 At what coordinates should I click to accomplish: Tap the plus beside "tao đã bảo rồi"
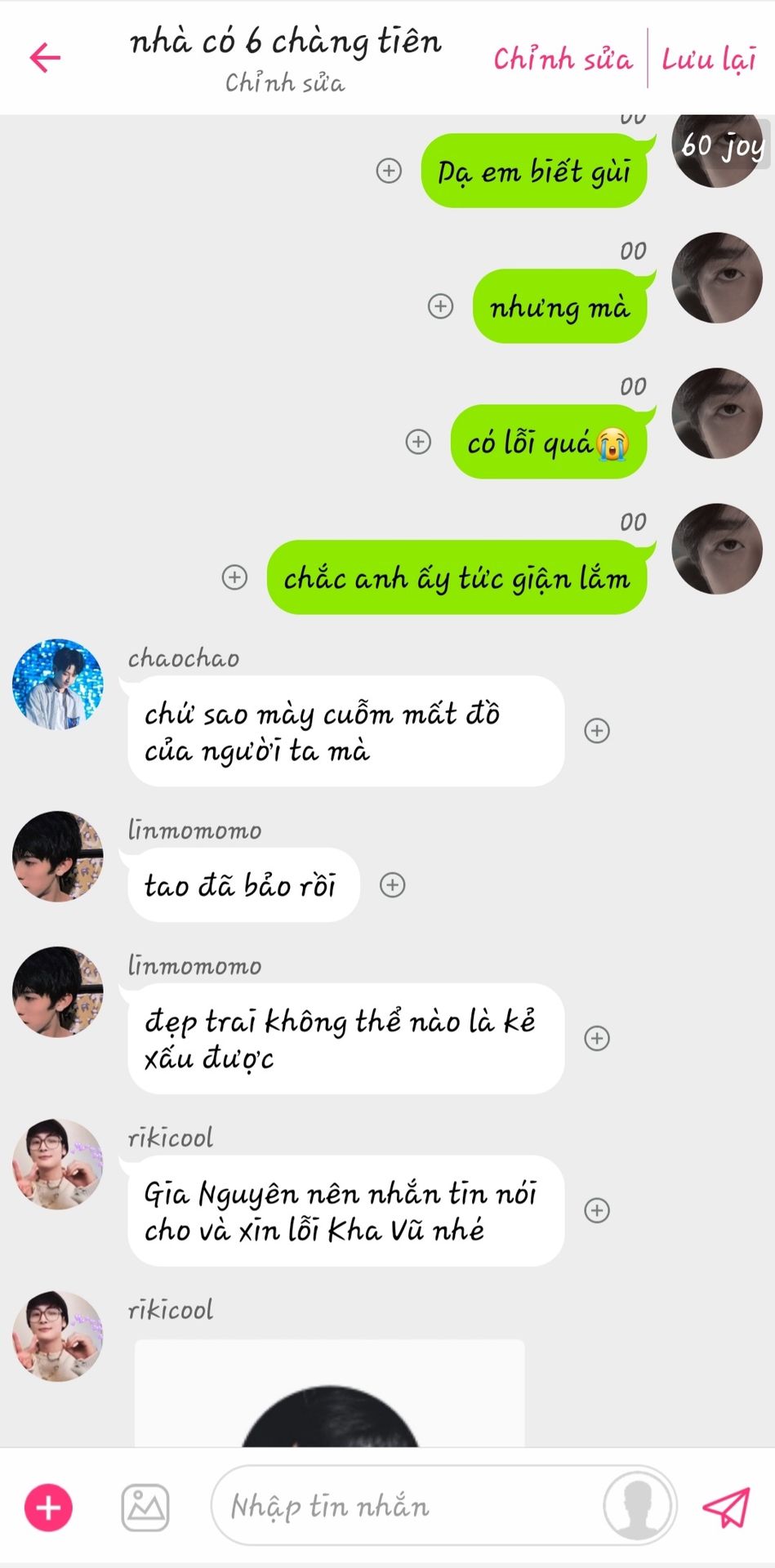(393, 884)
